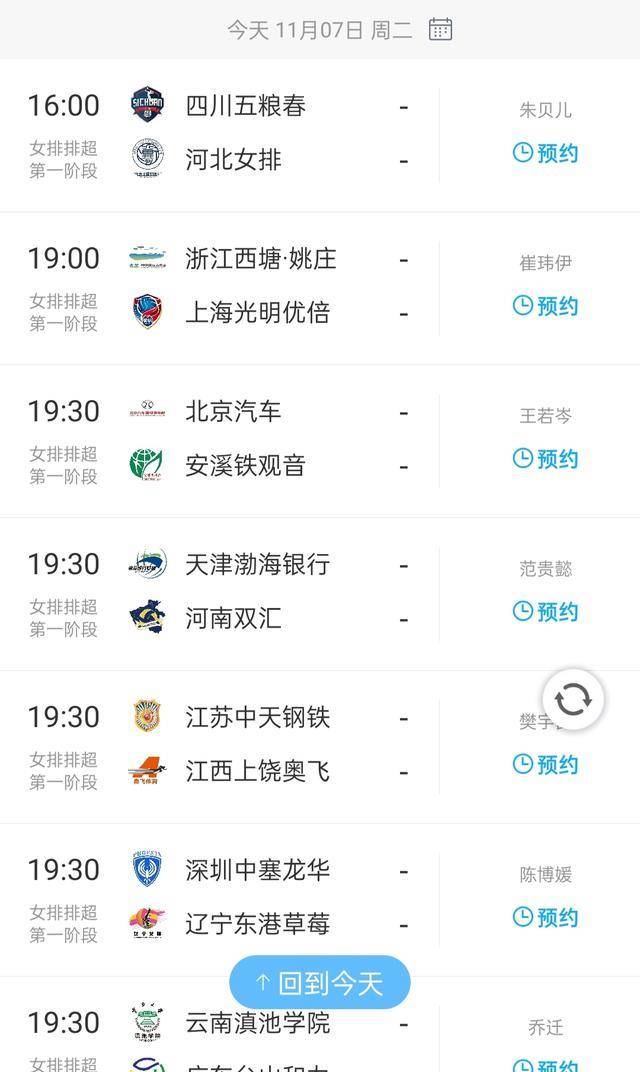Viewport: 640px width, 1072px height.
Task: Reserve the 天津渤海银行 vs 河南双汇 match
Action: click(546, 611)
